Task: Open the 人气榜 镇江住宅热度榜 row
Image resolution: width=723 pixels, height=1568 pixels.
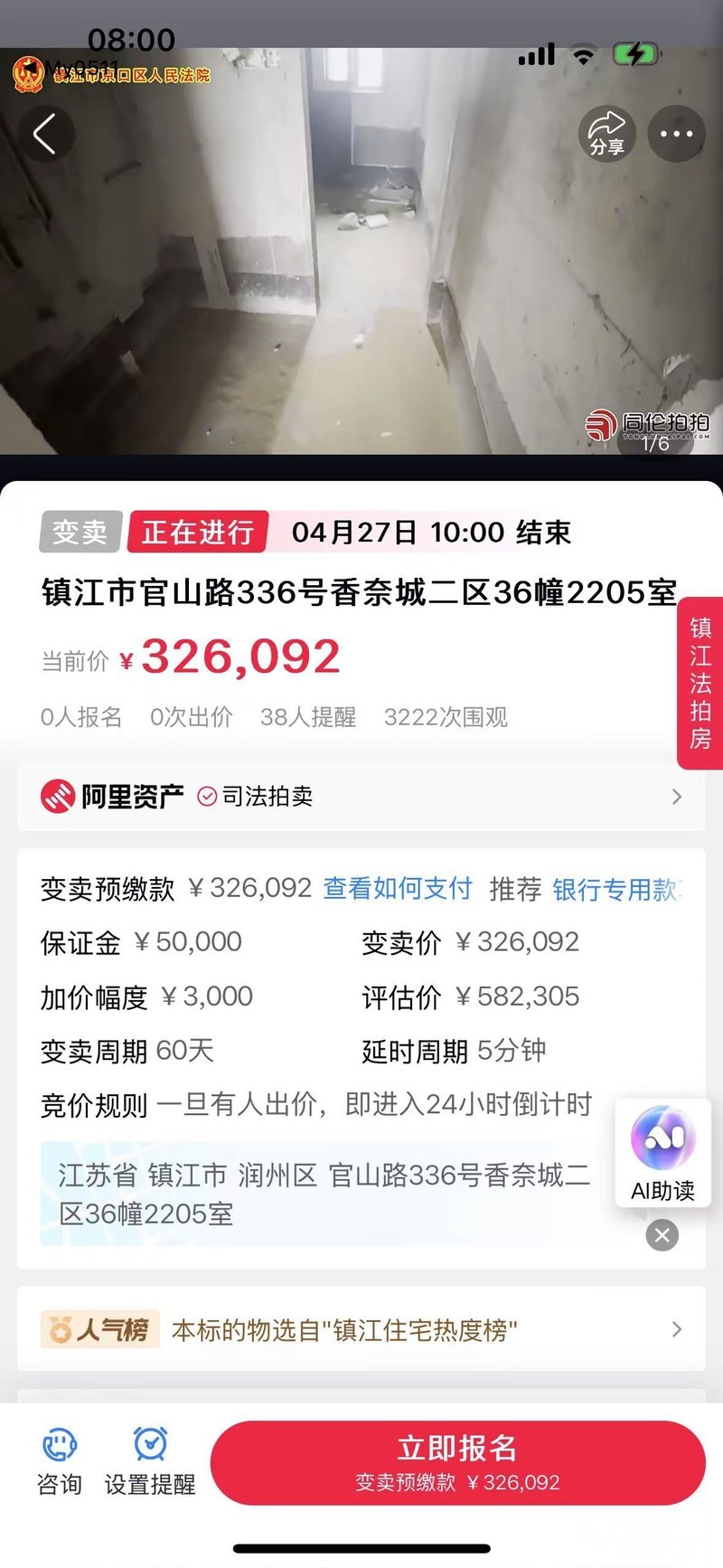Action: click(x=361, y=1330)
